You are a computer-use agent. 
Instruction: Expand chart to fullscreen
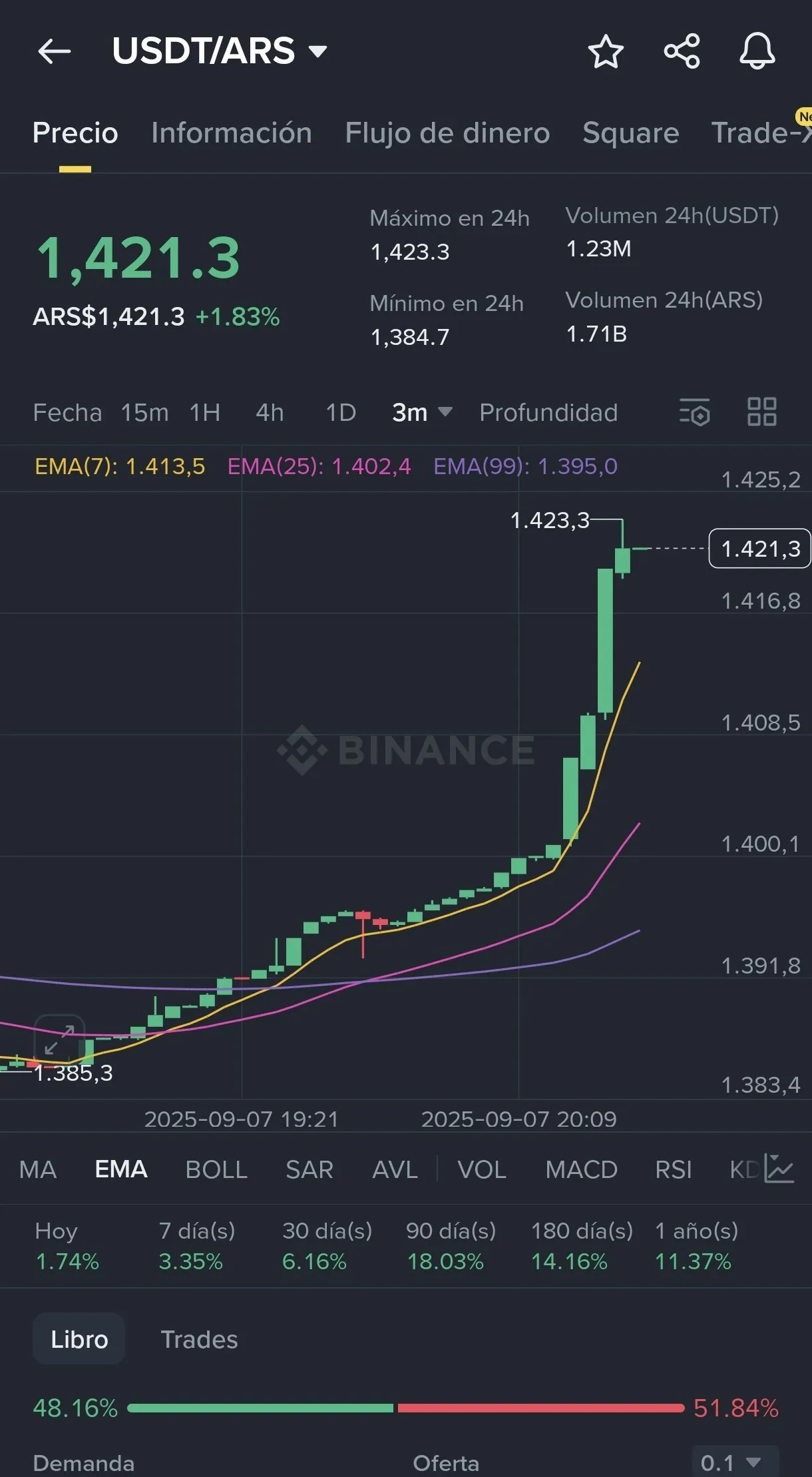click(x=59, y=1039)
